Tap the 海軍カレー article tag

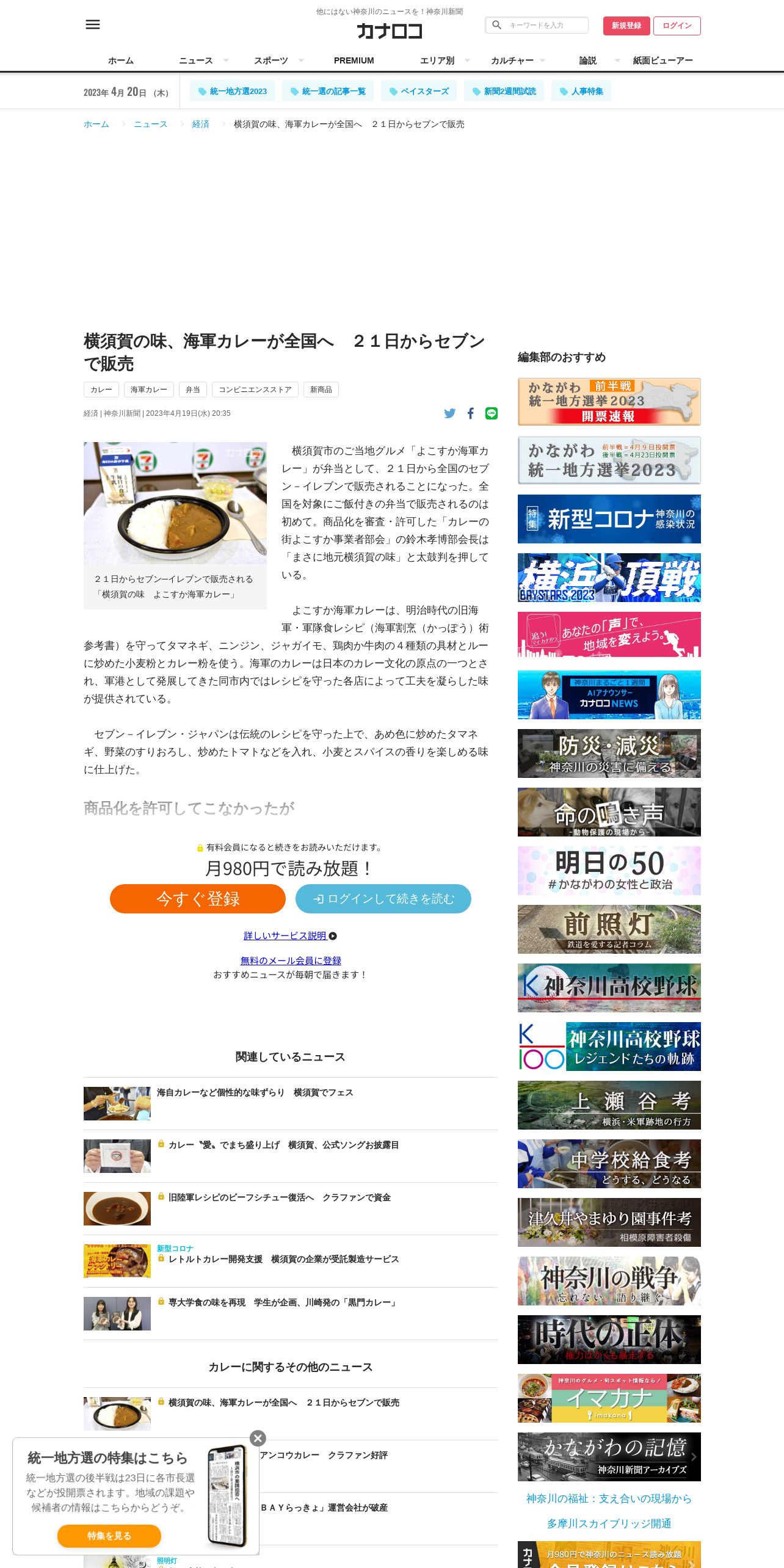(x=149, y=390)
